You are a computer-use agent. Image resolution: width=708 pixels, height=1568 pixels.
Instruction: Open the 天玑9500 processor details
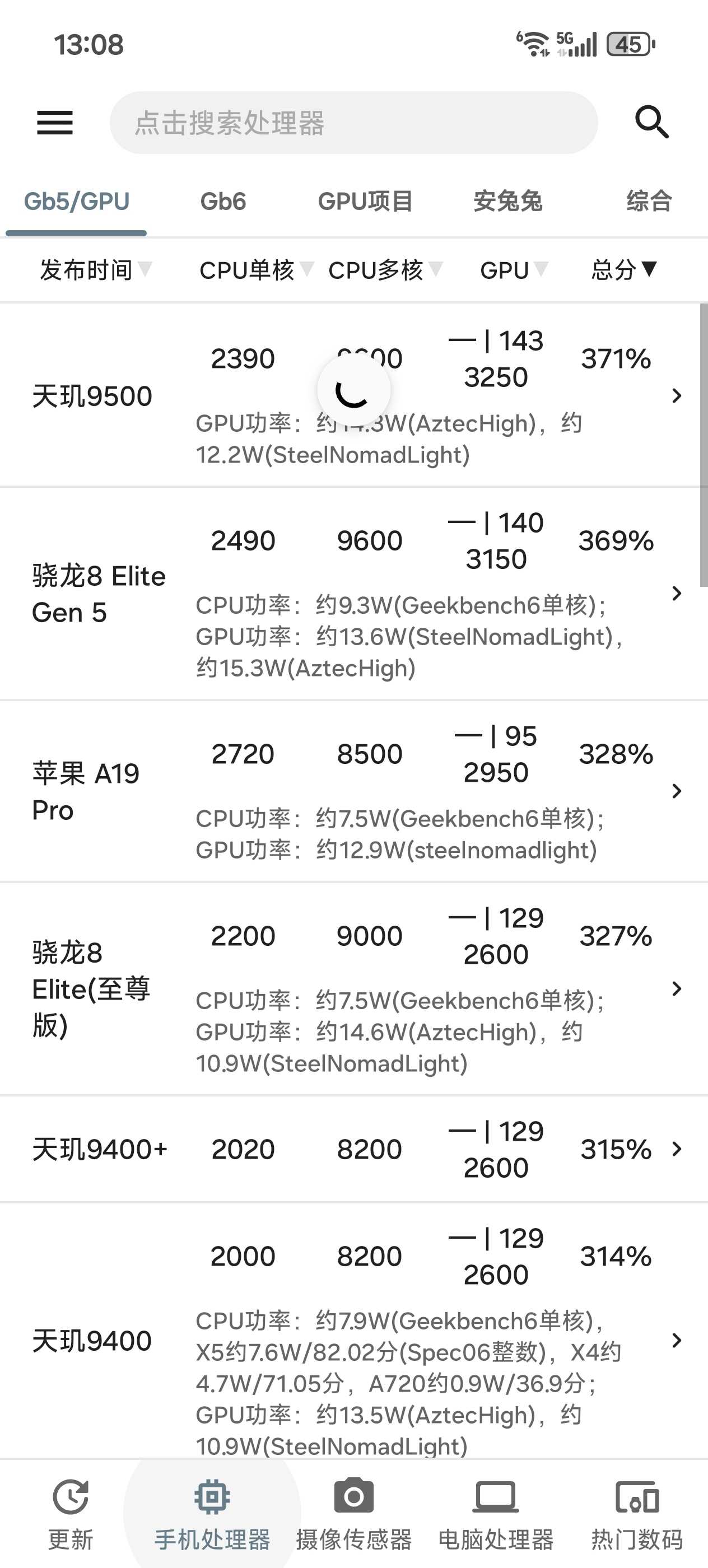tap(92, 396)
